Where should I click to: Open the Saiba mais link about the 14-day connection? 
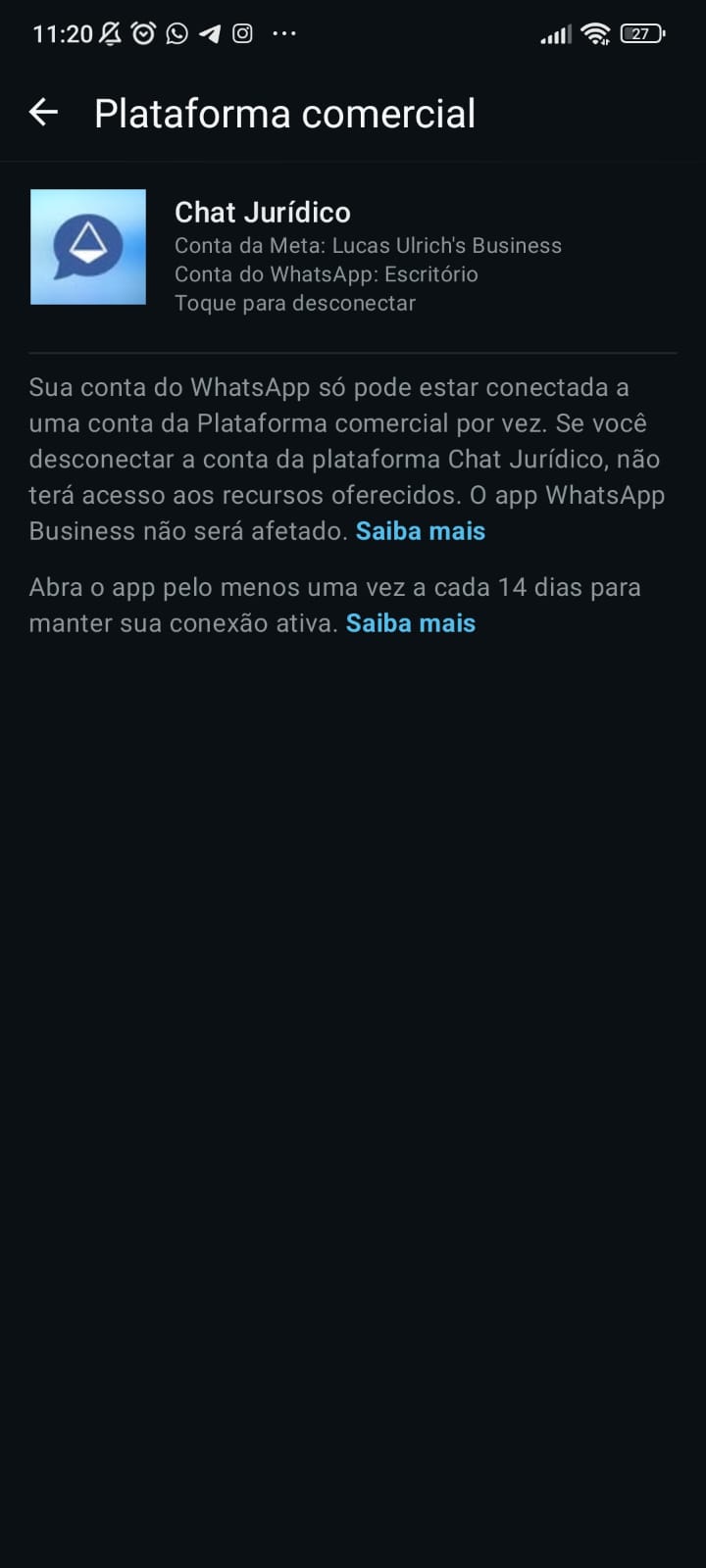click(x=410, y=622)
